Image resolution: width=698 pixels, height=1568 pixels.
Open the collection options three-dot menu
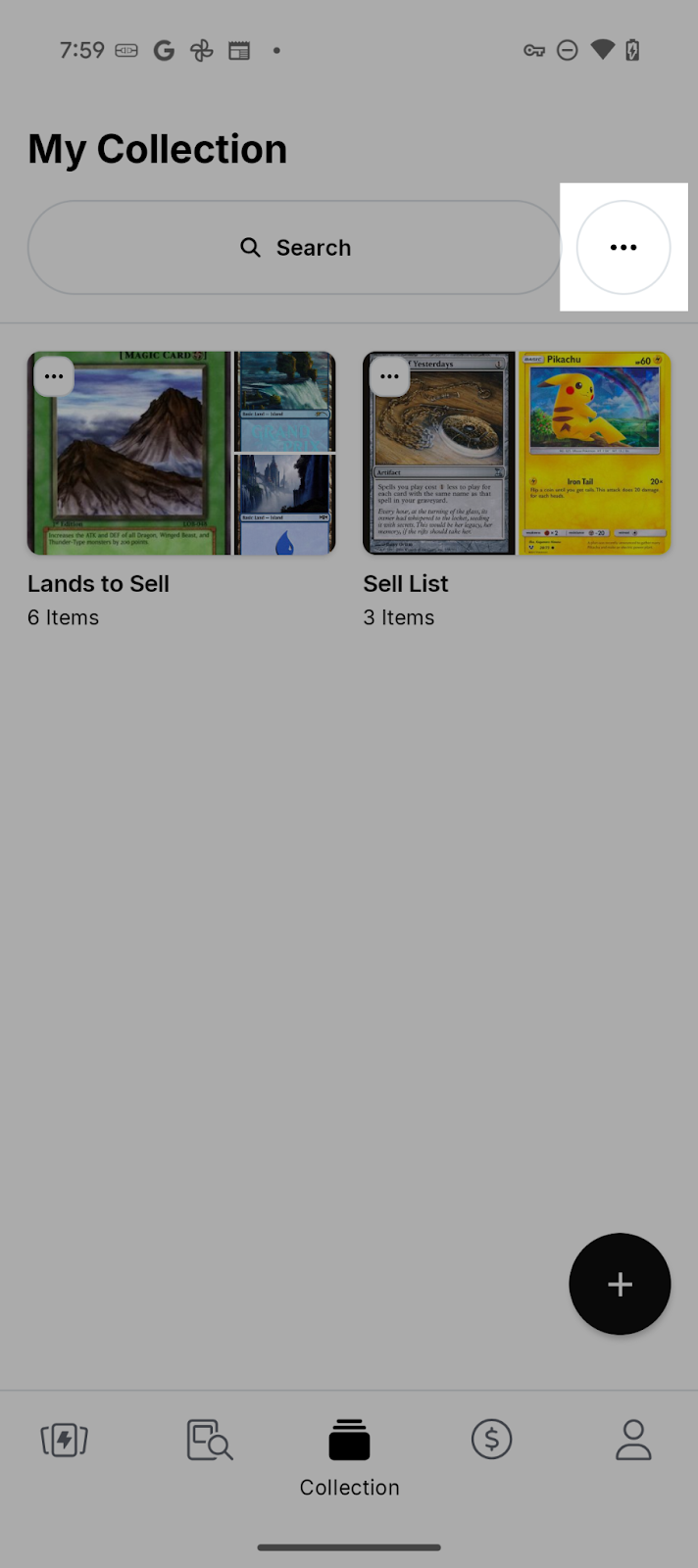pyautogui.click(x=623, y=247)
